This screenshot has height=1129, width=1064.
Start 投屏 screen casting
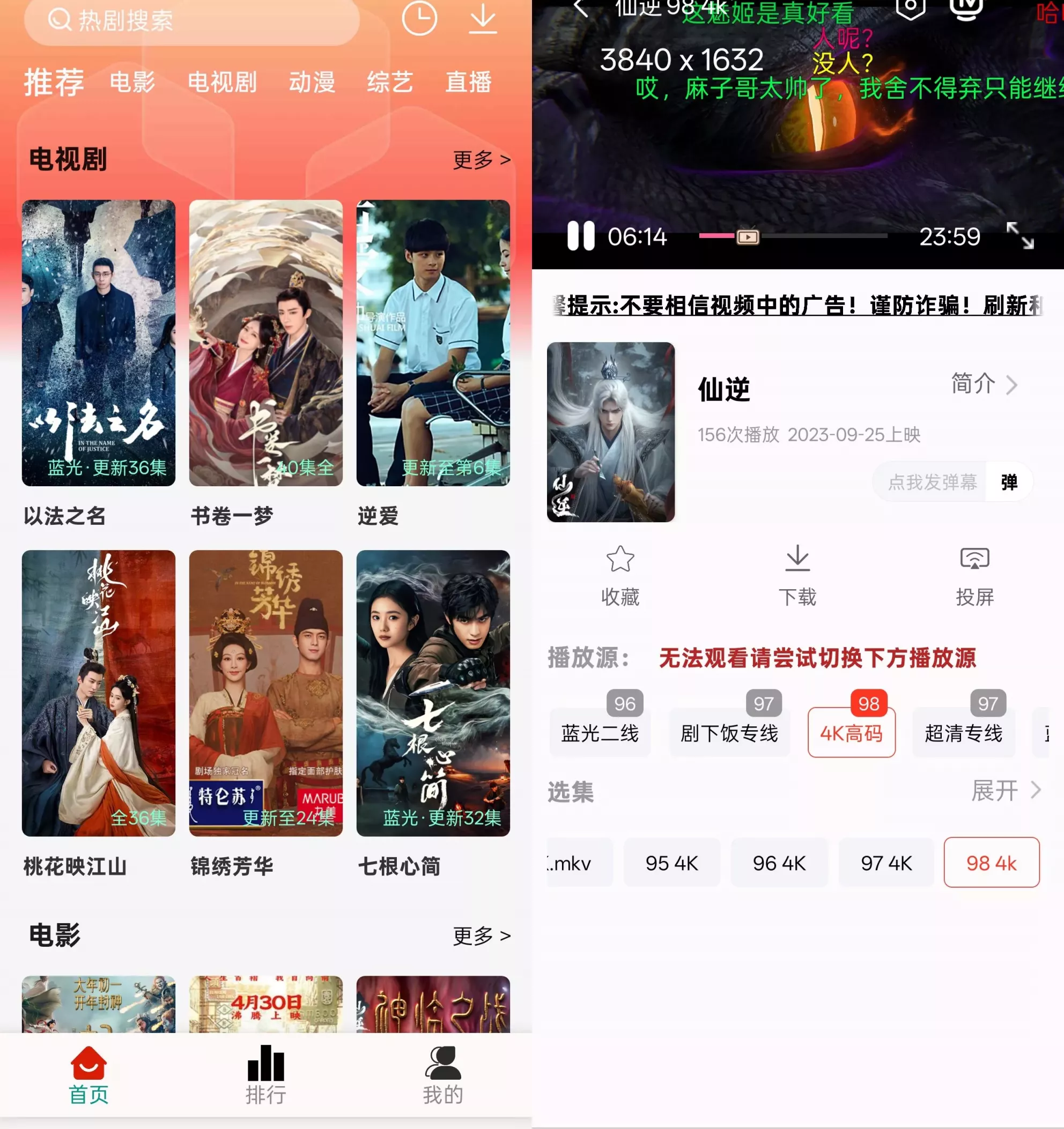976,575
